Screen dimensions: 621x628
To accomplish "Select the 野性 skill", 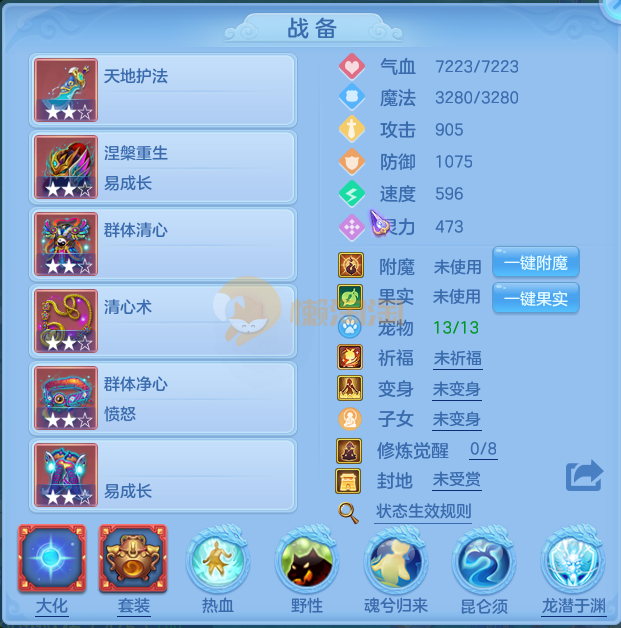I will coord(307,562).
